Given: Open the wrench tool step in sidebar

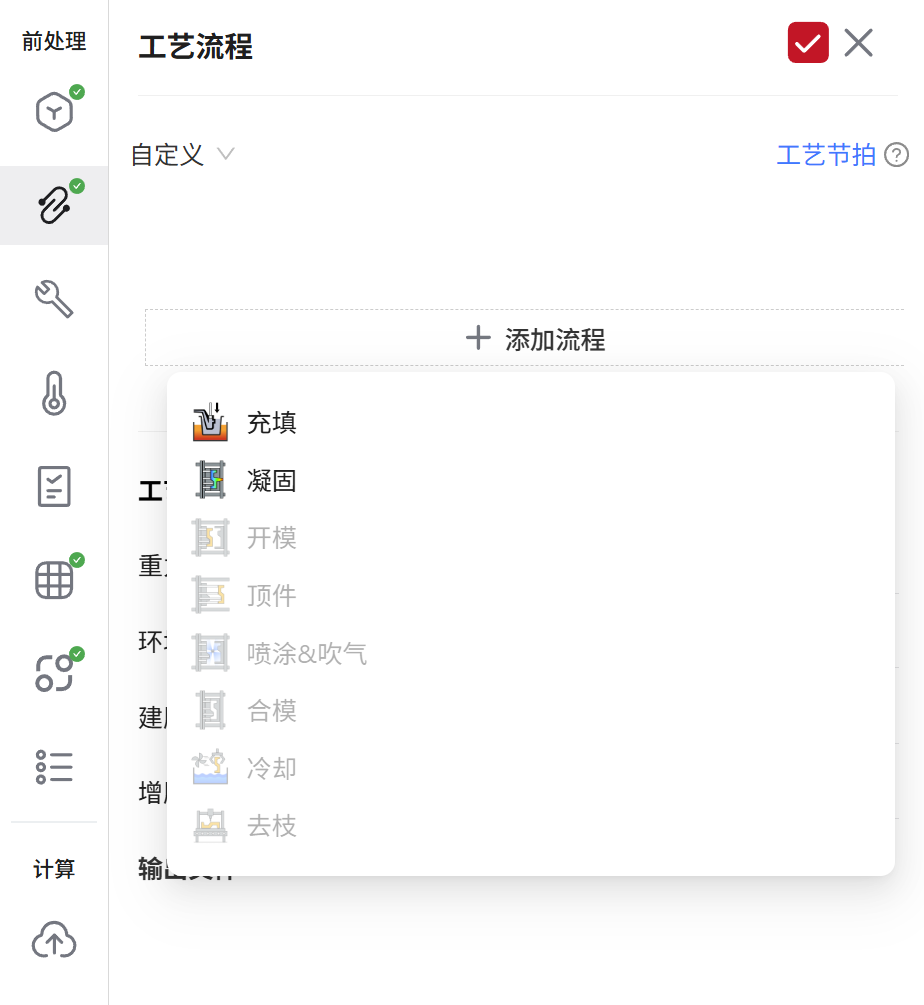Looking at the screenshot, I should 54,299.
